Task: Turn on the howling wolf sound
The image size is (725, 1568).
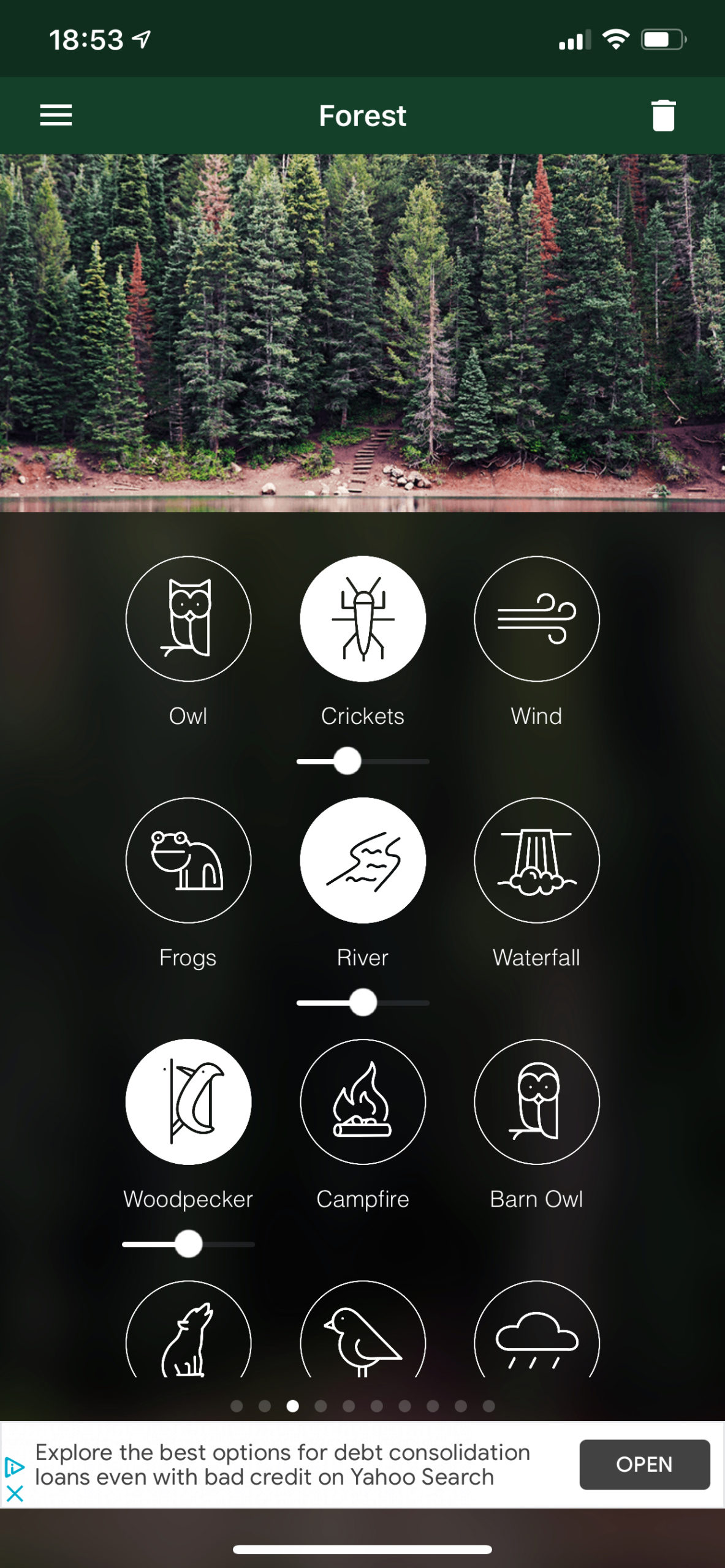Action: coord(188,1329)
